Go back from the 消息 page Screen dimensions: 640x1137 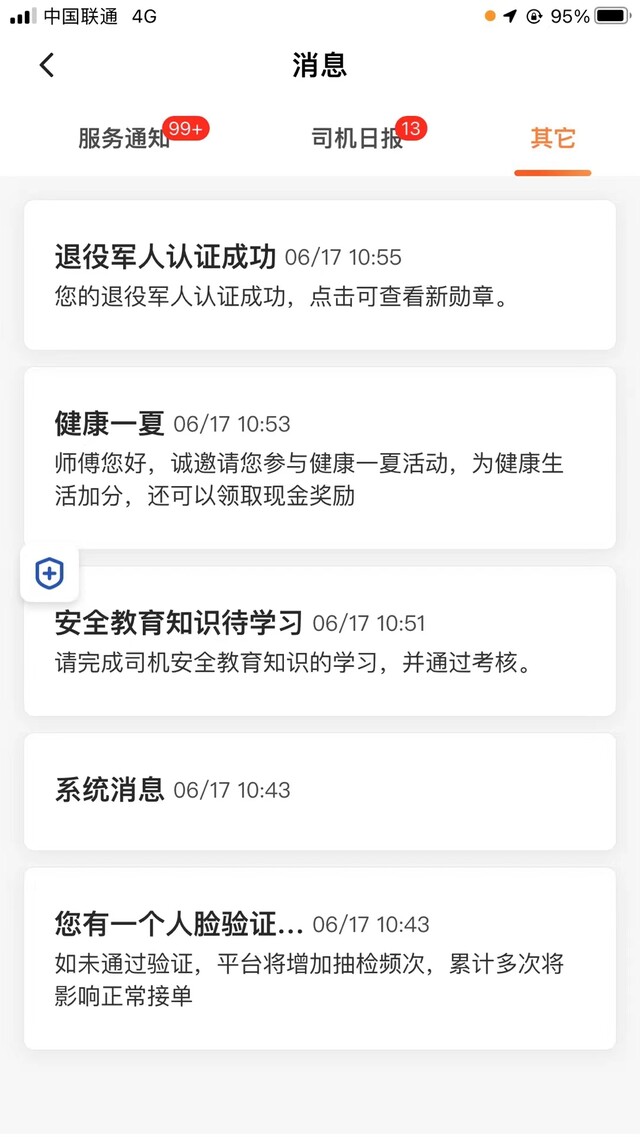[47, 65]
